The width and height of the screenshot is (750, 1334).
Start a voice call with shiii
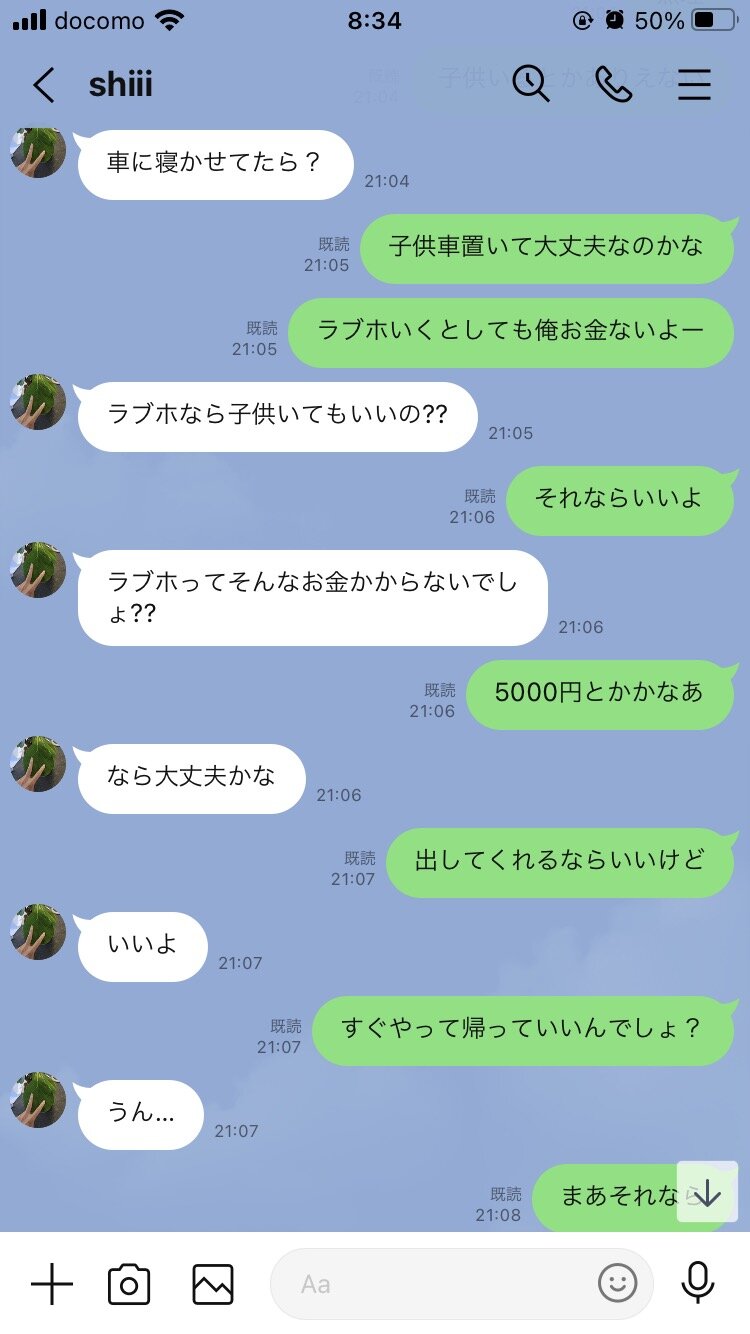(613, 85)
